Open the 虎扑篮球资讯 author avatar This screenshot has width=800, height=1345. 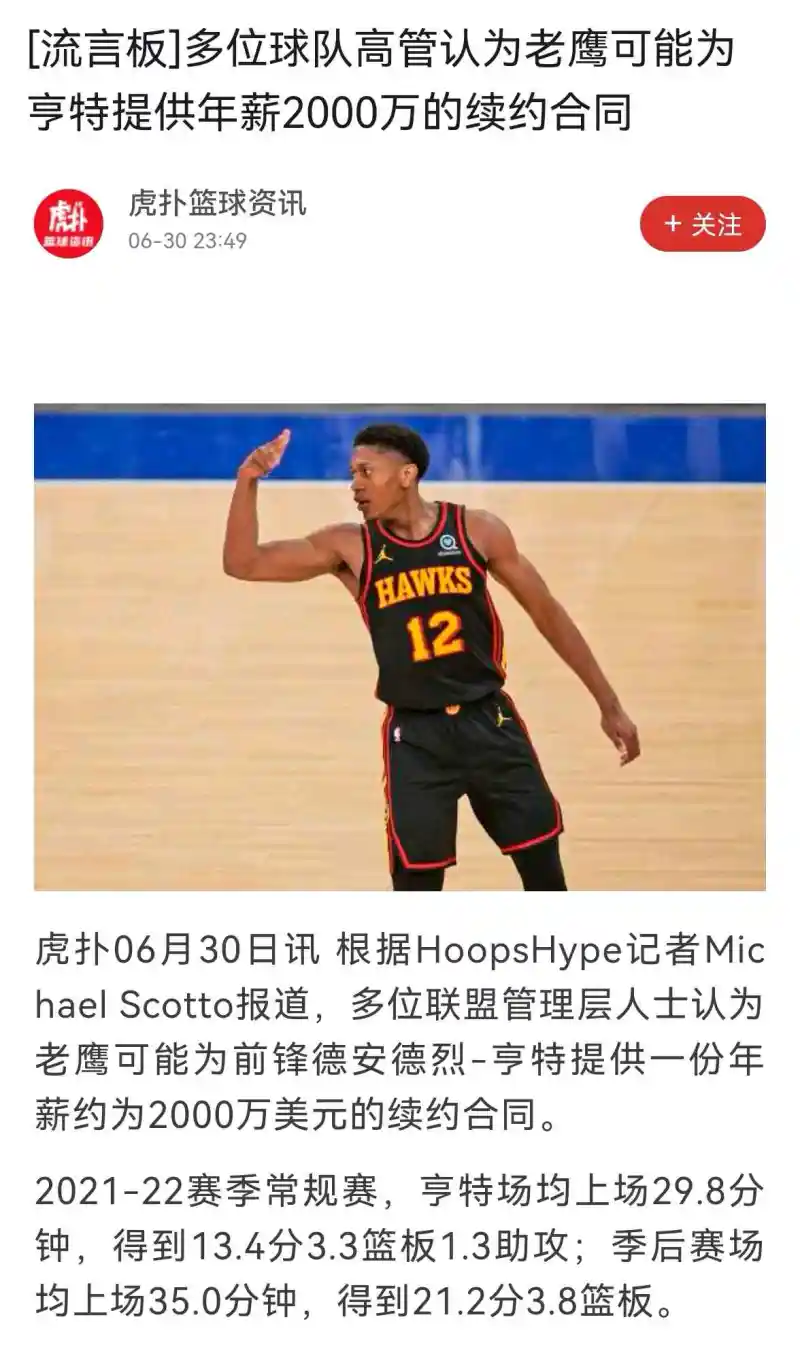68,224
